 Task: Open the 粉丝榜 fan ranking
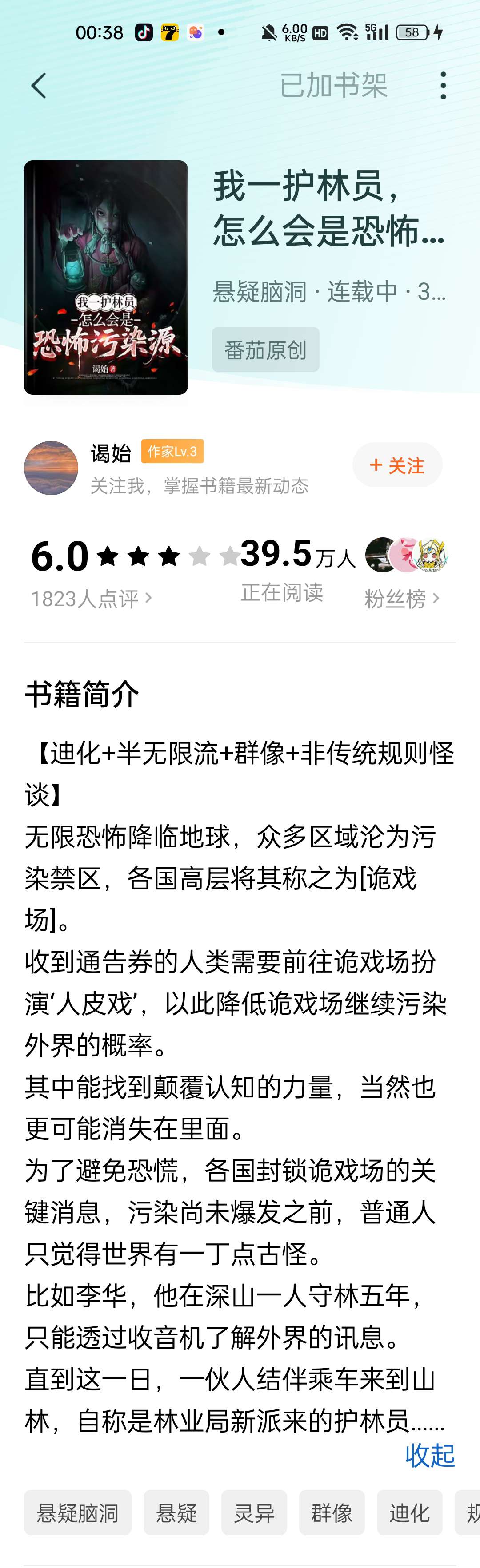[401, 599]
